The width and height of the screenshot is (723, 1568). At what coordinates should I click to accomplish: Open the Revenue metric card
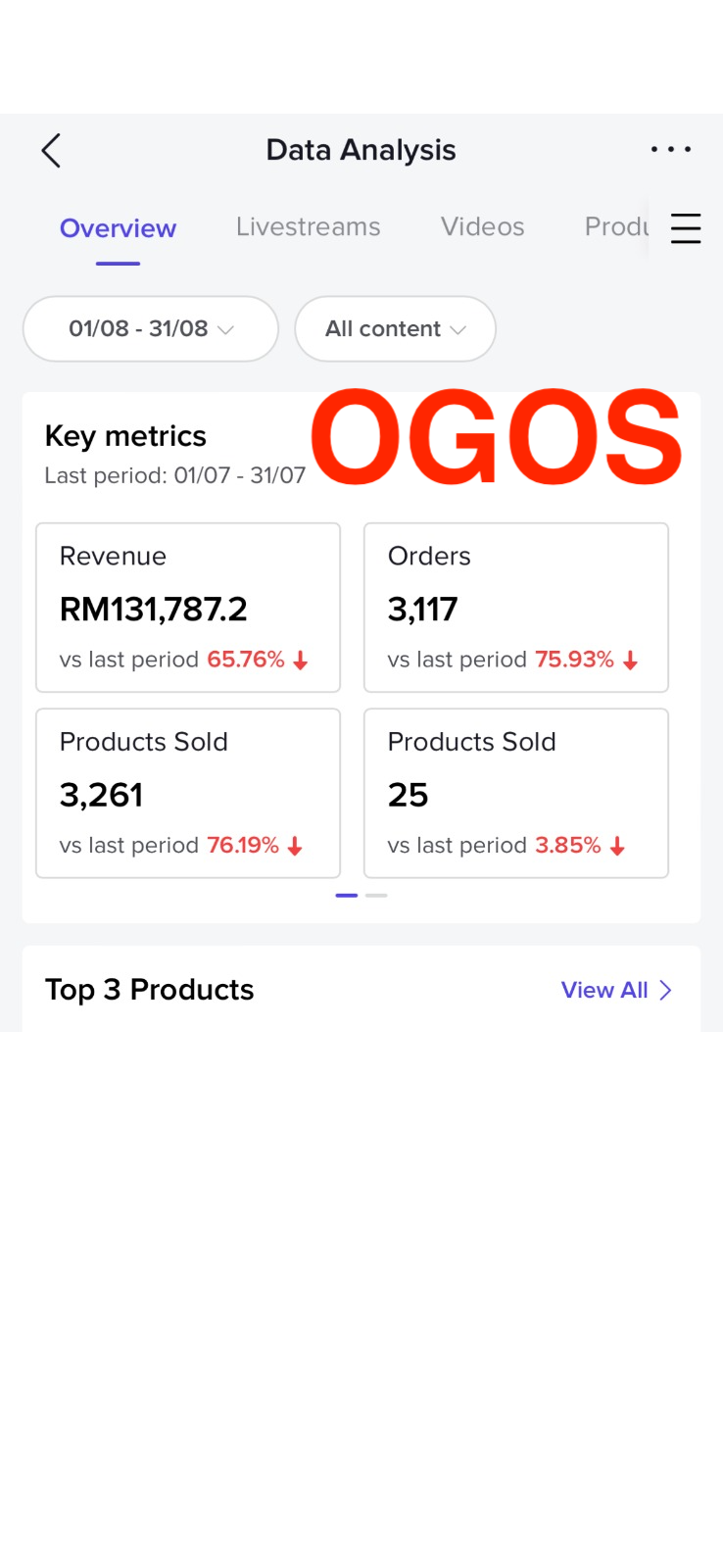click(188, 608)
